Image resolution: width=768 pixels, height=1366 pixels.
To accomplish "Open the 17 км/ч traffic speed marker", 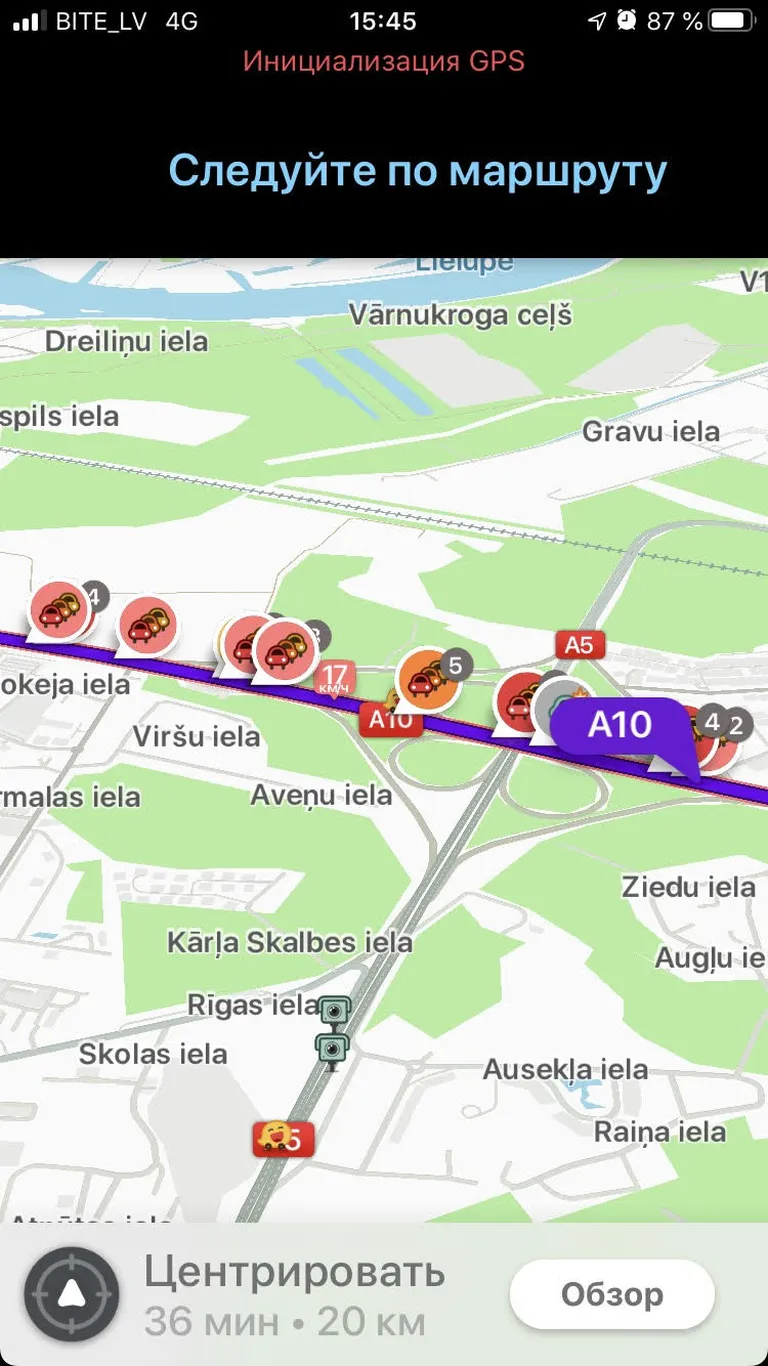I will tap(335, 677).
